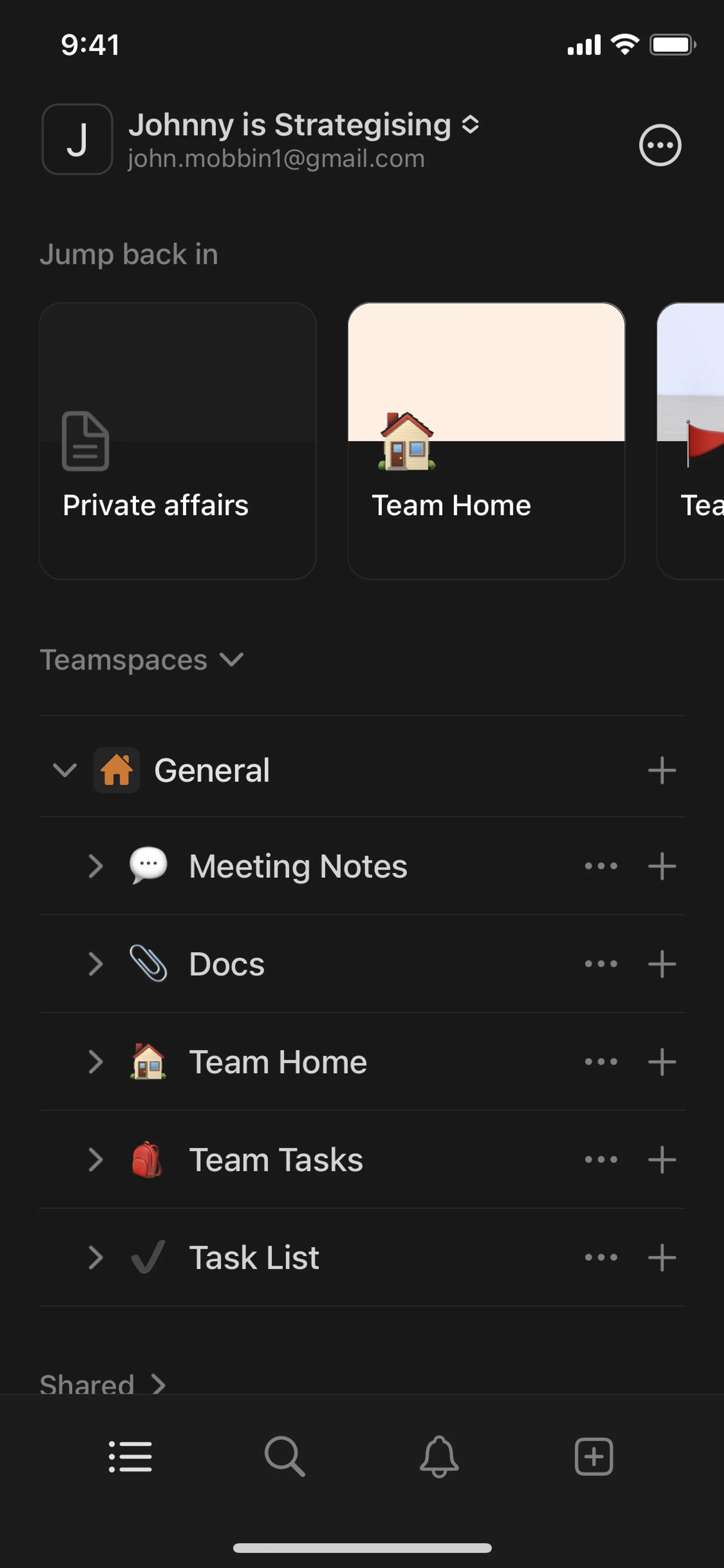724x1568 pixels.
Task: Open the more options menu at top
Action: (x=660, y=146)
